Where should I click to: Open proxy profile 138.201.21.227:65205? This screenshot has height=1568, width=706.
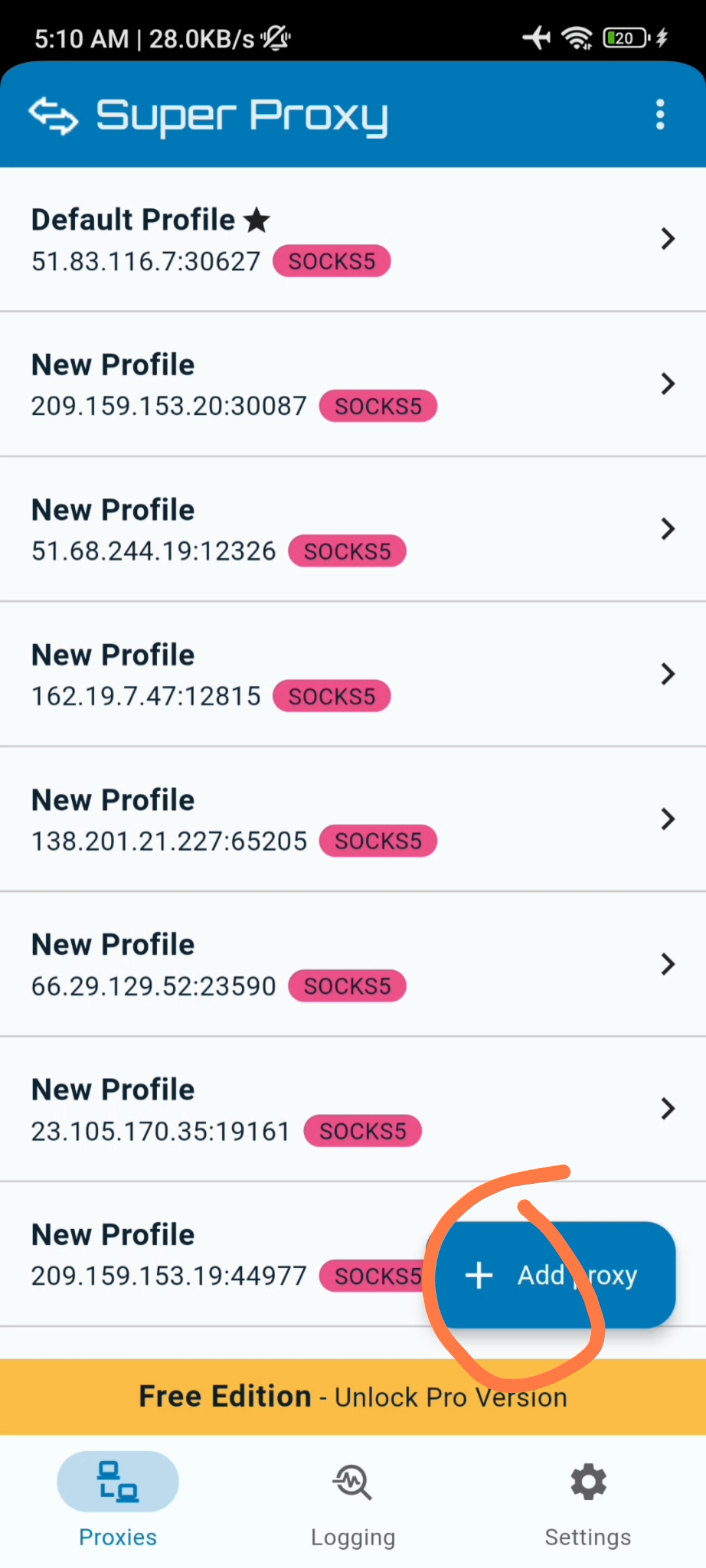[353, 819]
